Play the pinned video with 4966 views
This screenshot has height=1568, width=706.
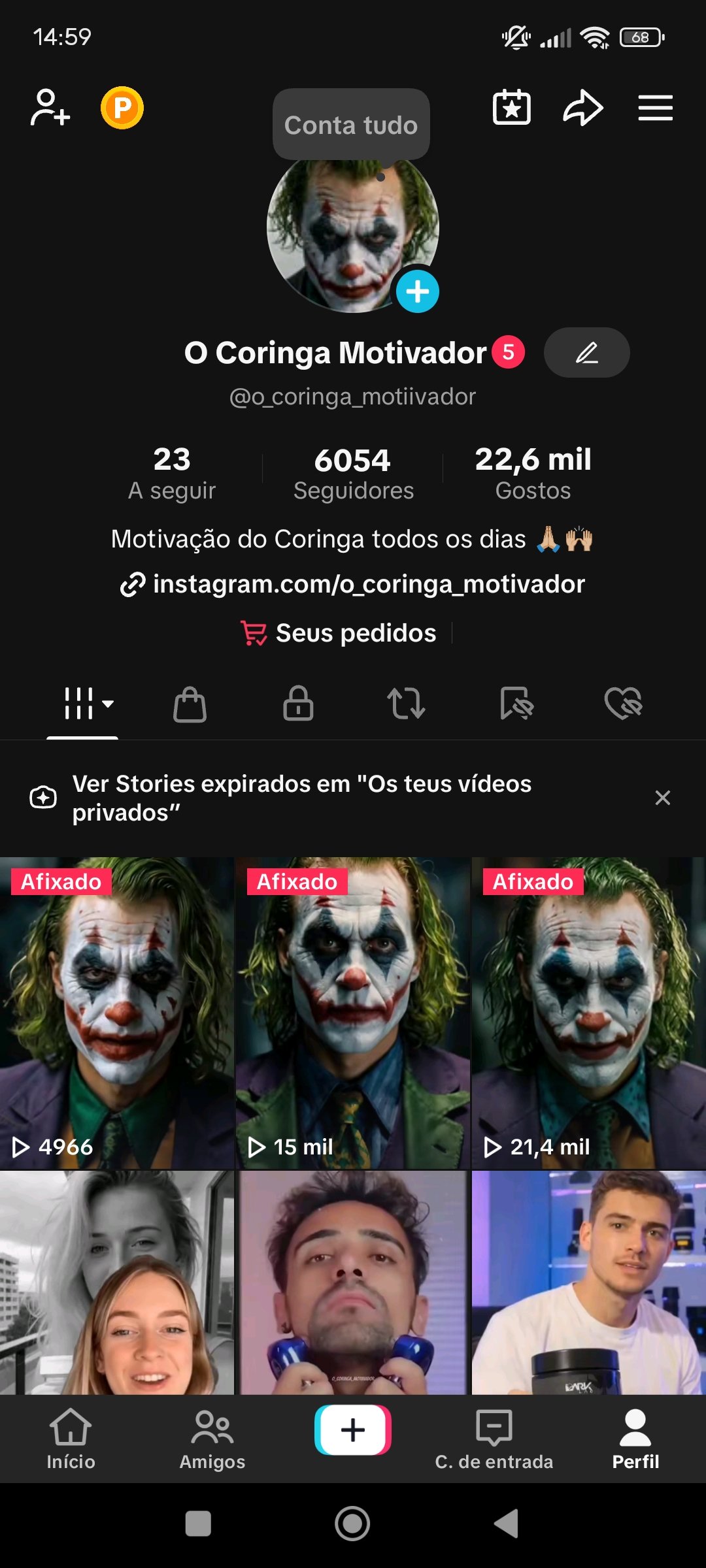[x=117, y=1013]
